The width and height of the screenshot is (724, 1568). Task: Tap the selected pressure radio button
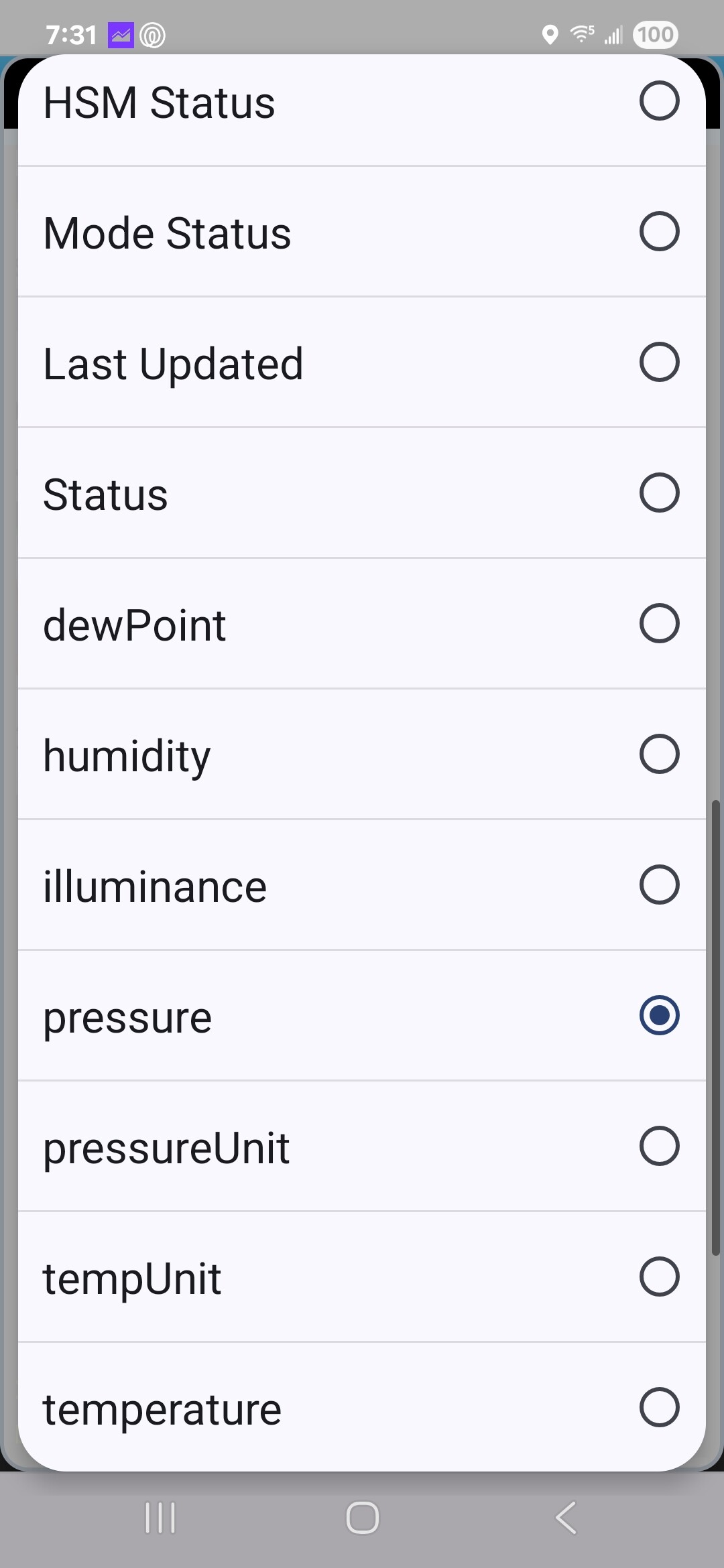tap(659, 1015)
